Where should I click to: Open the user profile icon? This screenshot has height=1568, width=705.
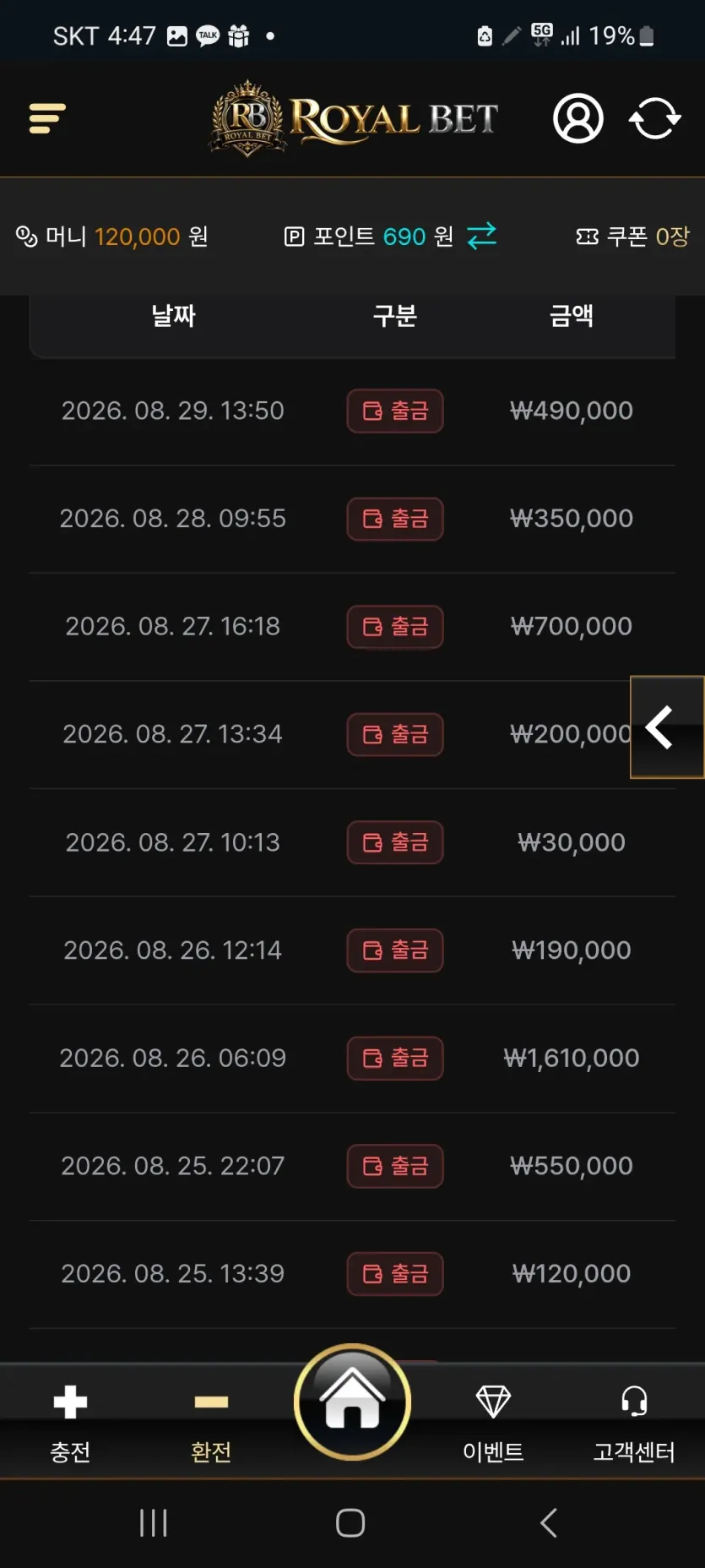[578, 118]
